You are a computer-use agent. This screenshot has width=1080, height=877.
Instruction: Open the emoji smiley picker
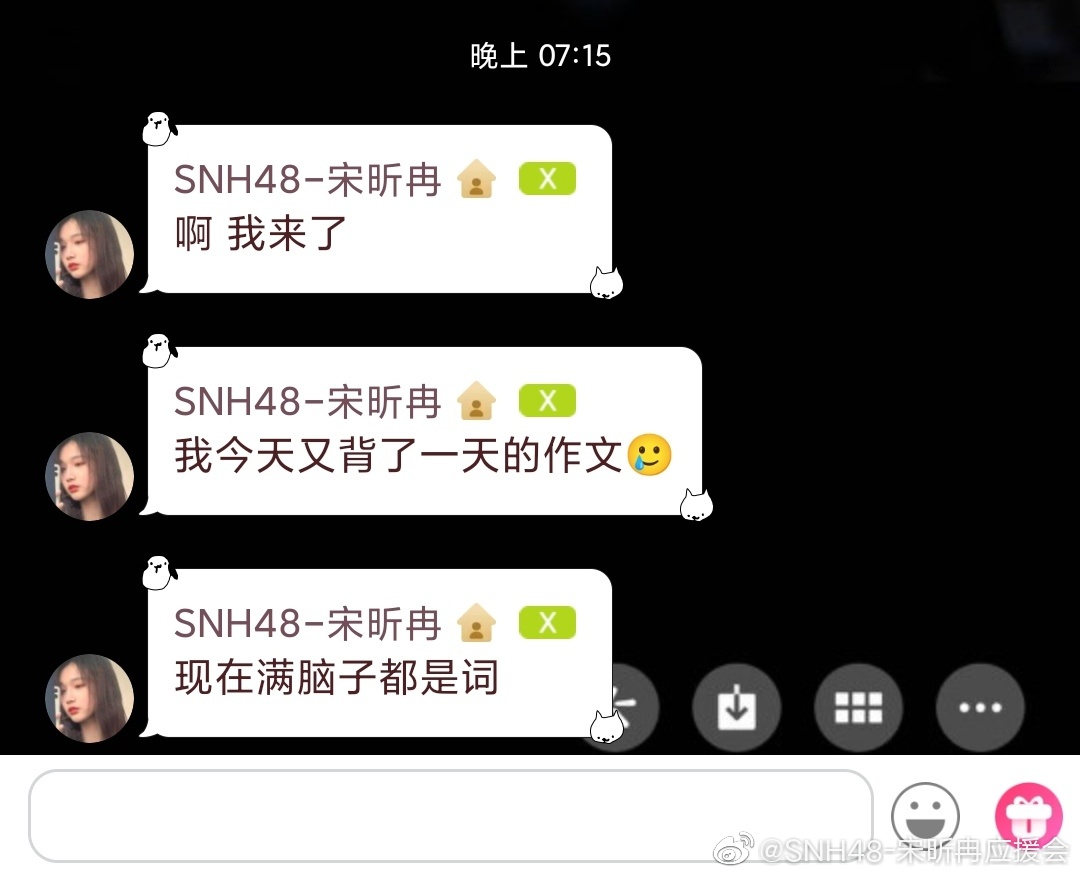tap(925, 816)
